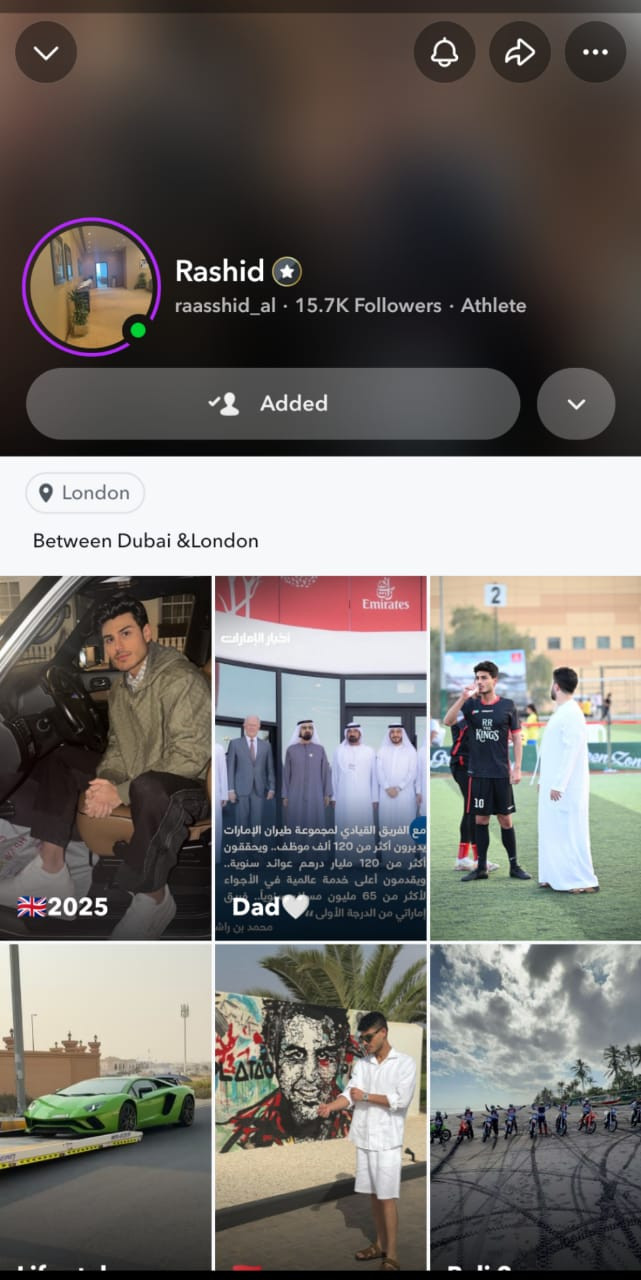View the football pitch Kings jersey tile
Screen dimensions: 641x1280
coord(535,757)
